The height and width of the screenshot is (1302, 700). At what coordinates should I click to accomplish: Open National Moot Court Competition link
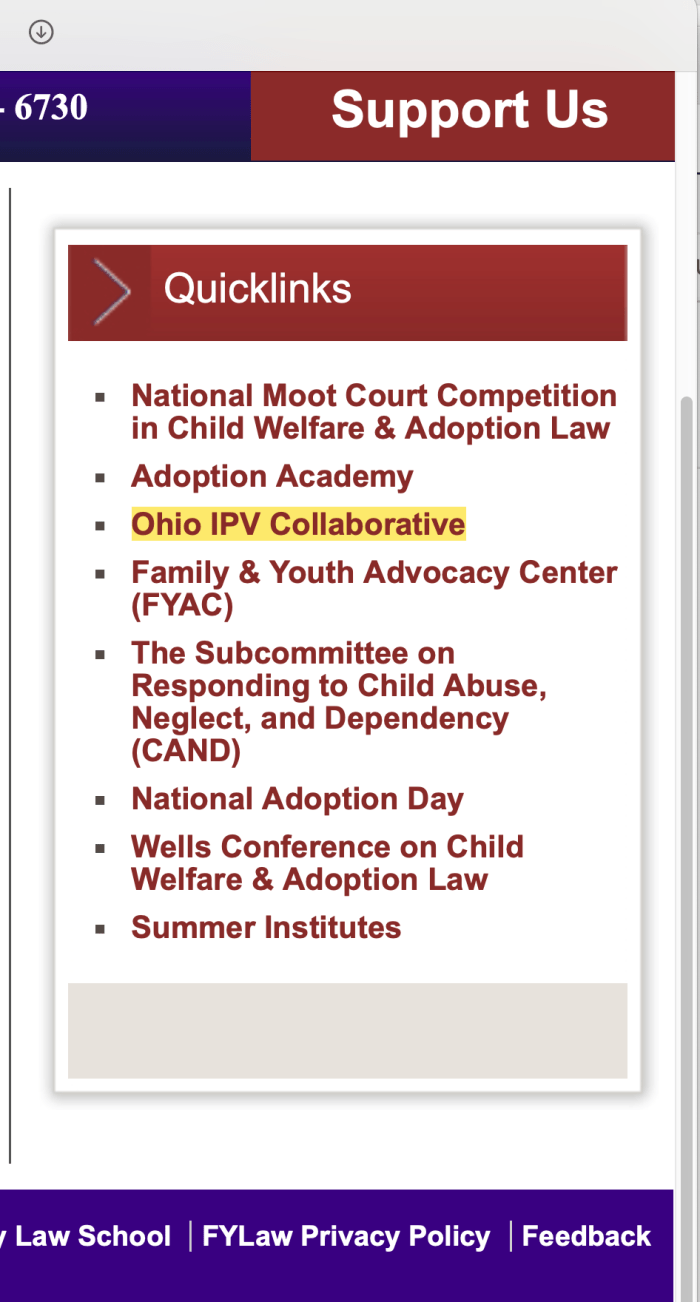(x=373, y=412)
